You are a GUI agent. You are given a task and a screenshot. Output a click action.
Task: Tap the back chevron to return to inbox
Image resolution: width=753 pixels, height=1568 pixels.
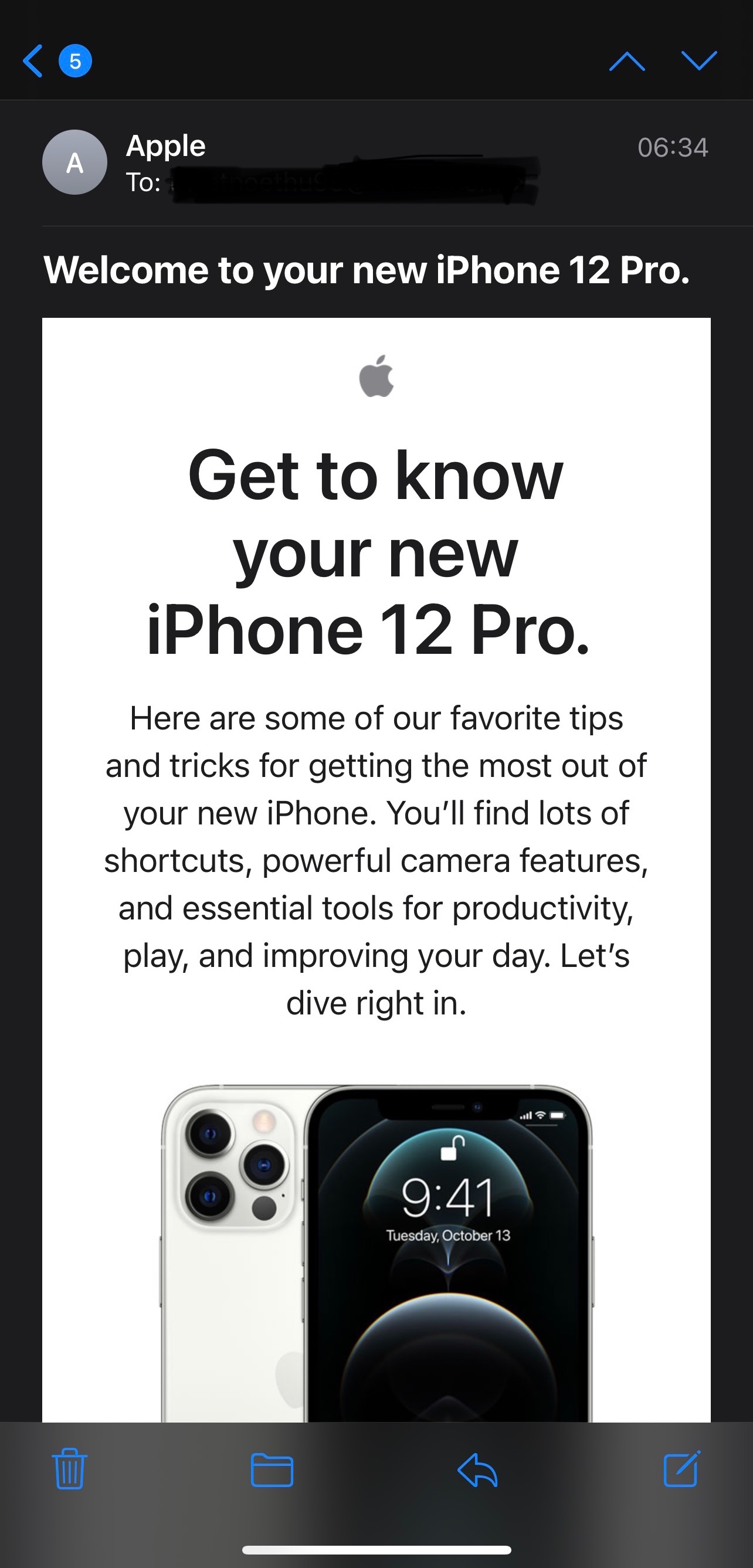pos(32,61)
